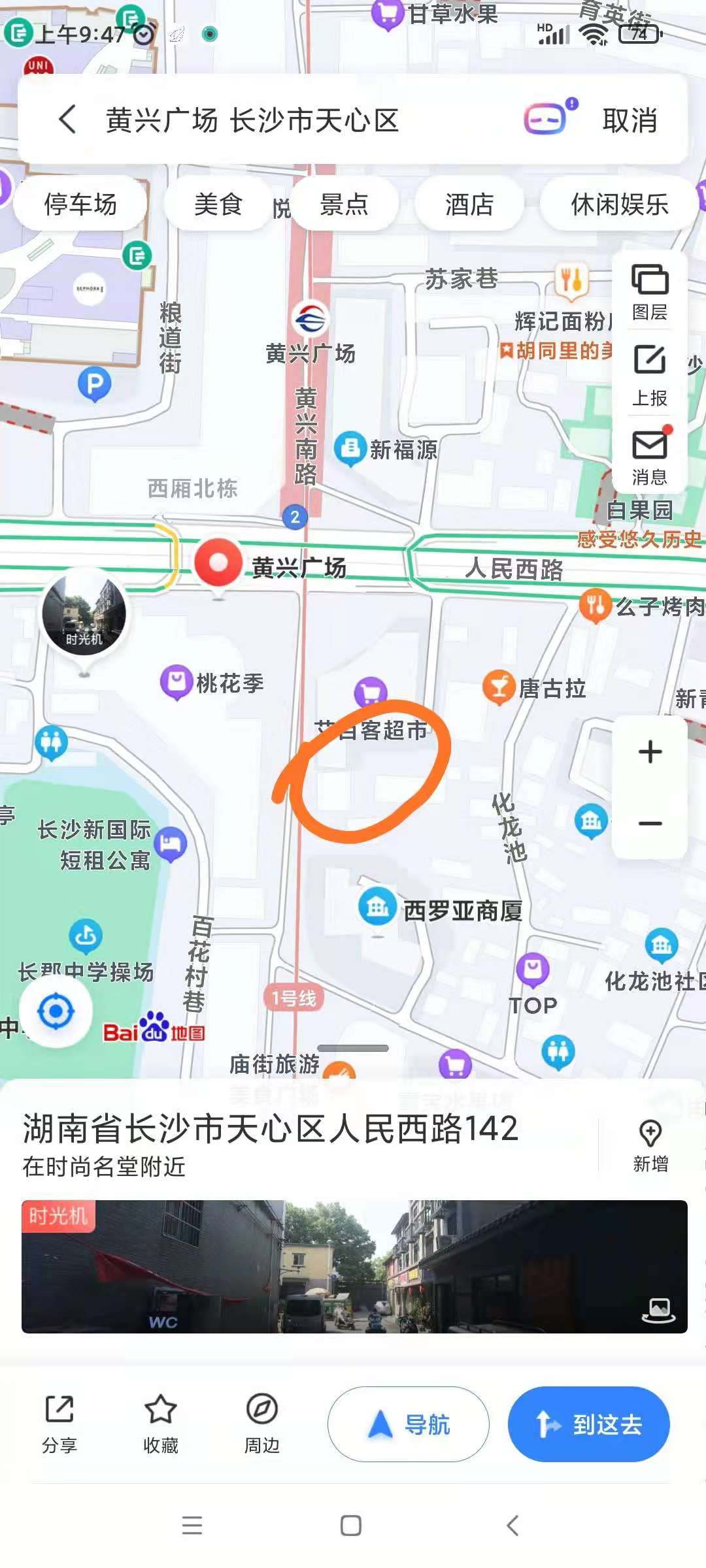
Task: Open the AI assistant robot icon
Action: pyautogui.click(x=549, y=118)
